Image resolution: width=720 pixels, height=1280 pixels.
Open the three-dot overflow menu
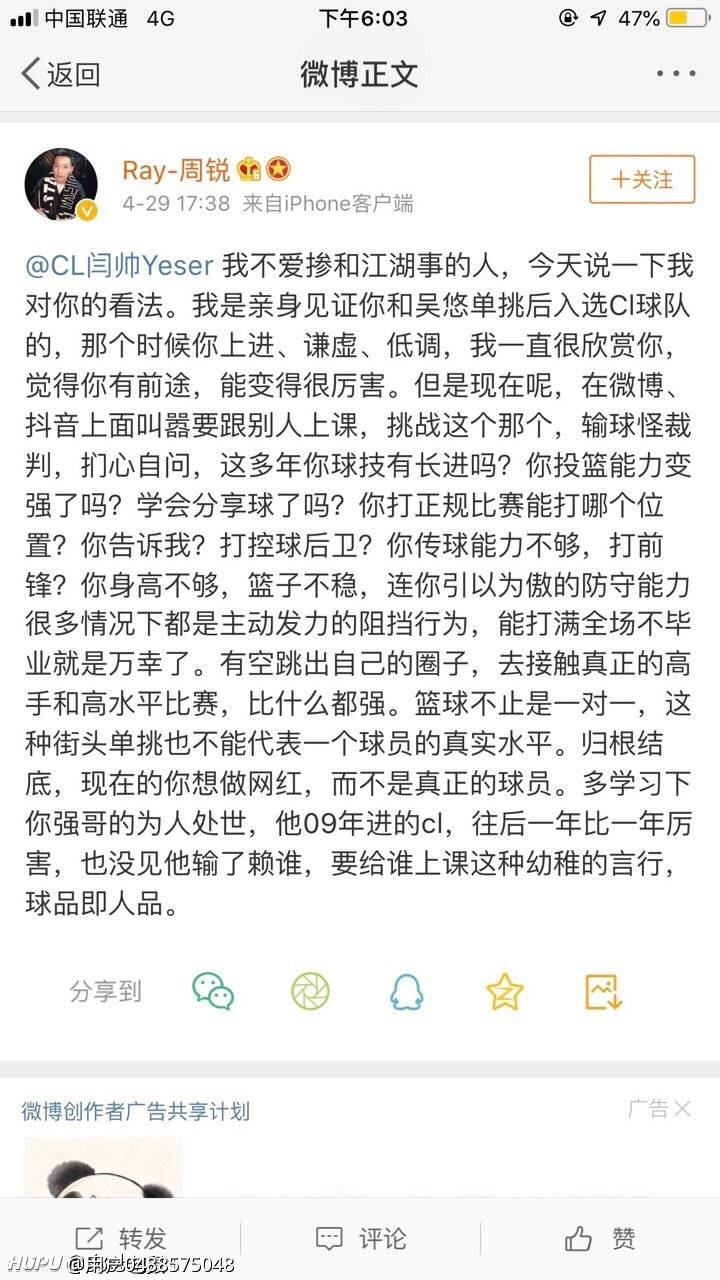(x=675, y=74)
